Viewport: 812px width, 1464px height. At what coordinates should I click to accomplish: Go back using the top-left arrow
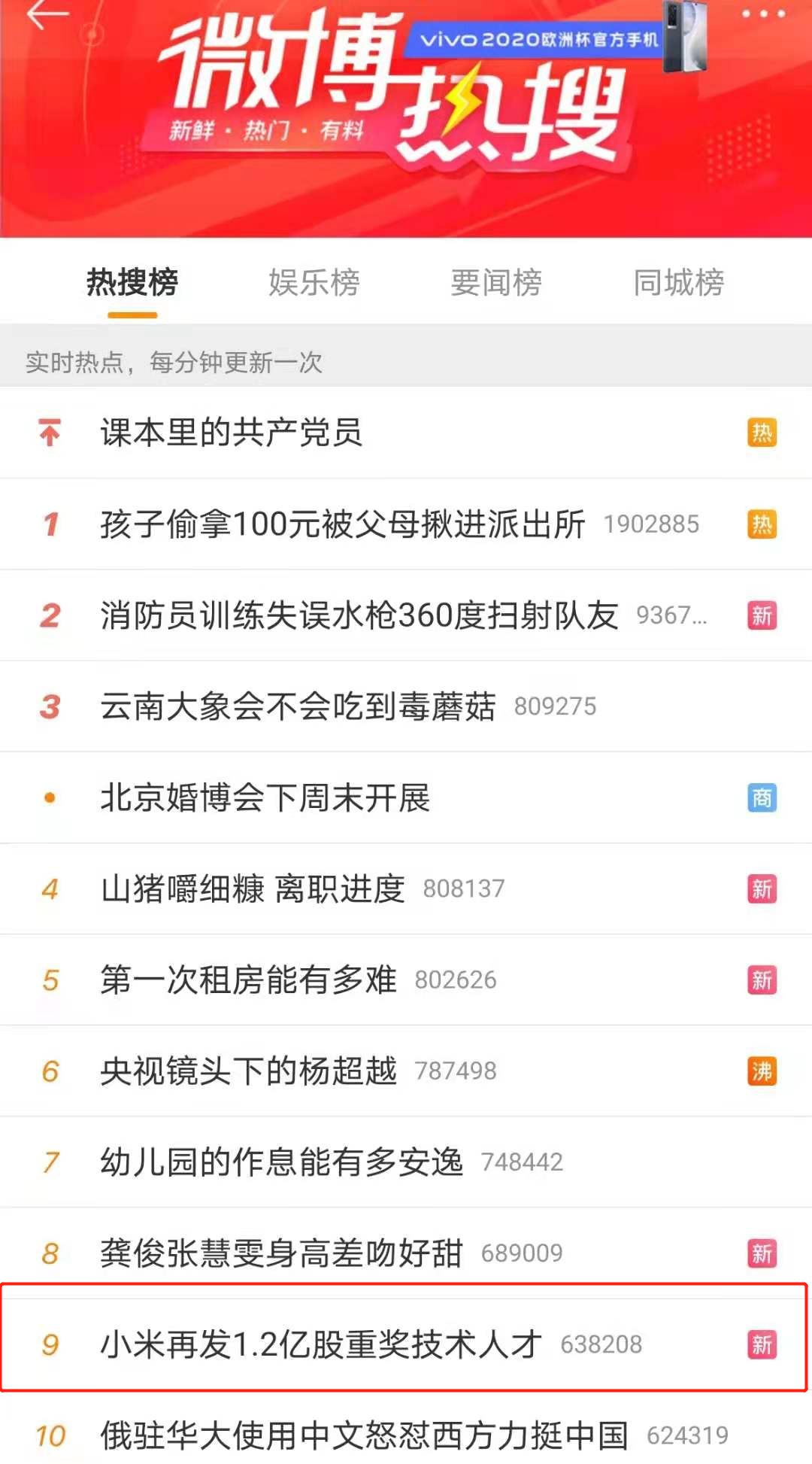pyautogui.click(x=47, y=15)
